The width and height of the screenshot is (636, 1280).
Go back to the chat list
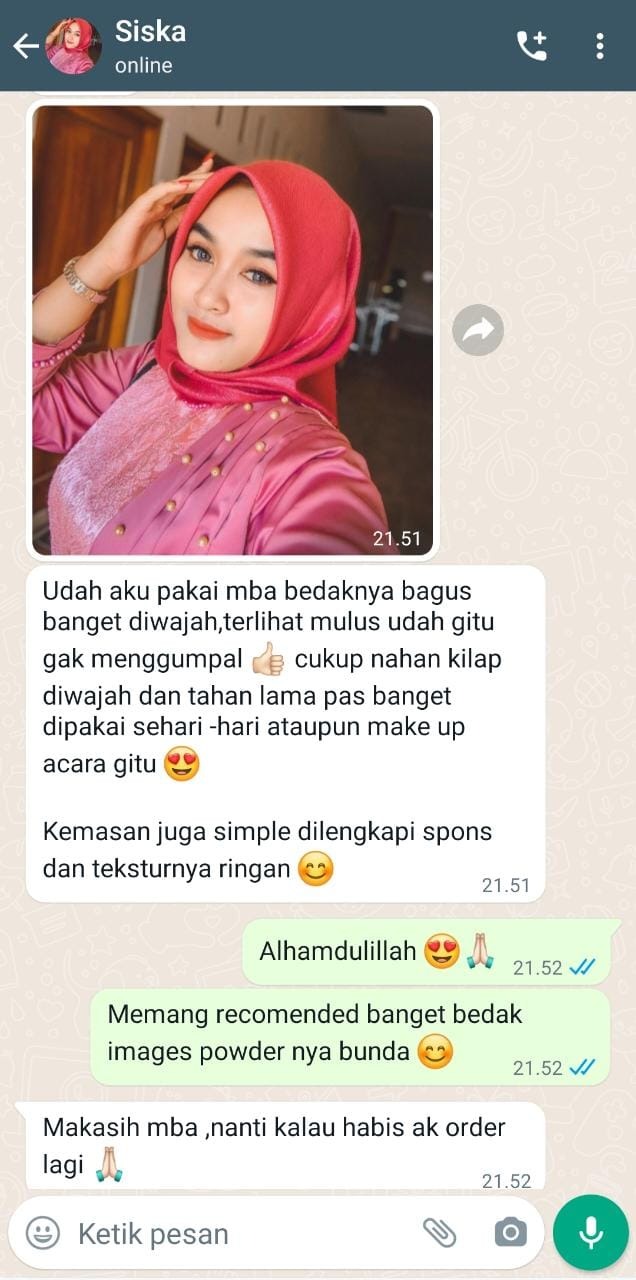coord(25,46)
